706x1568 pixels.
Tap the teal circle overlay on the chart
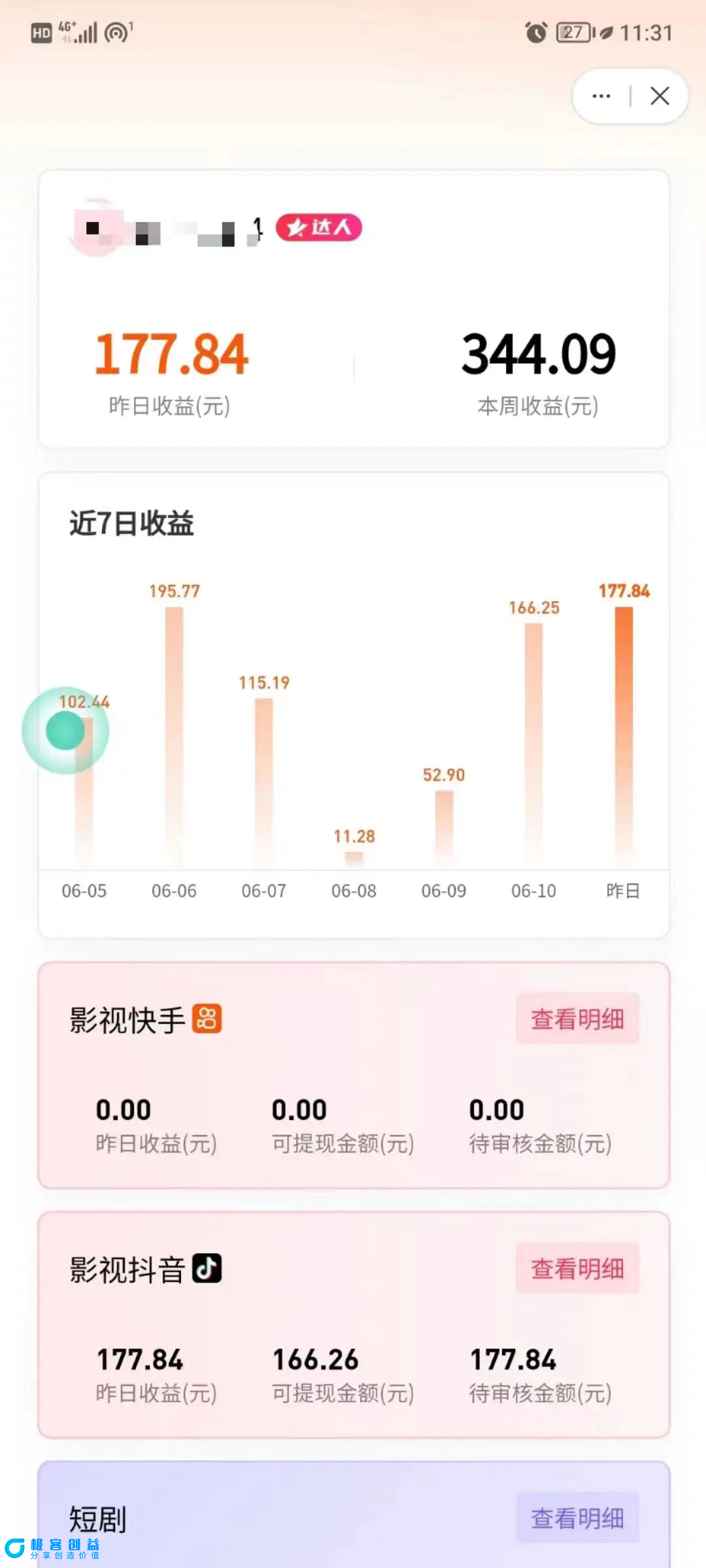(x=65, y=732)
